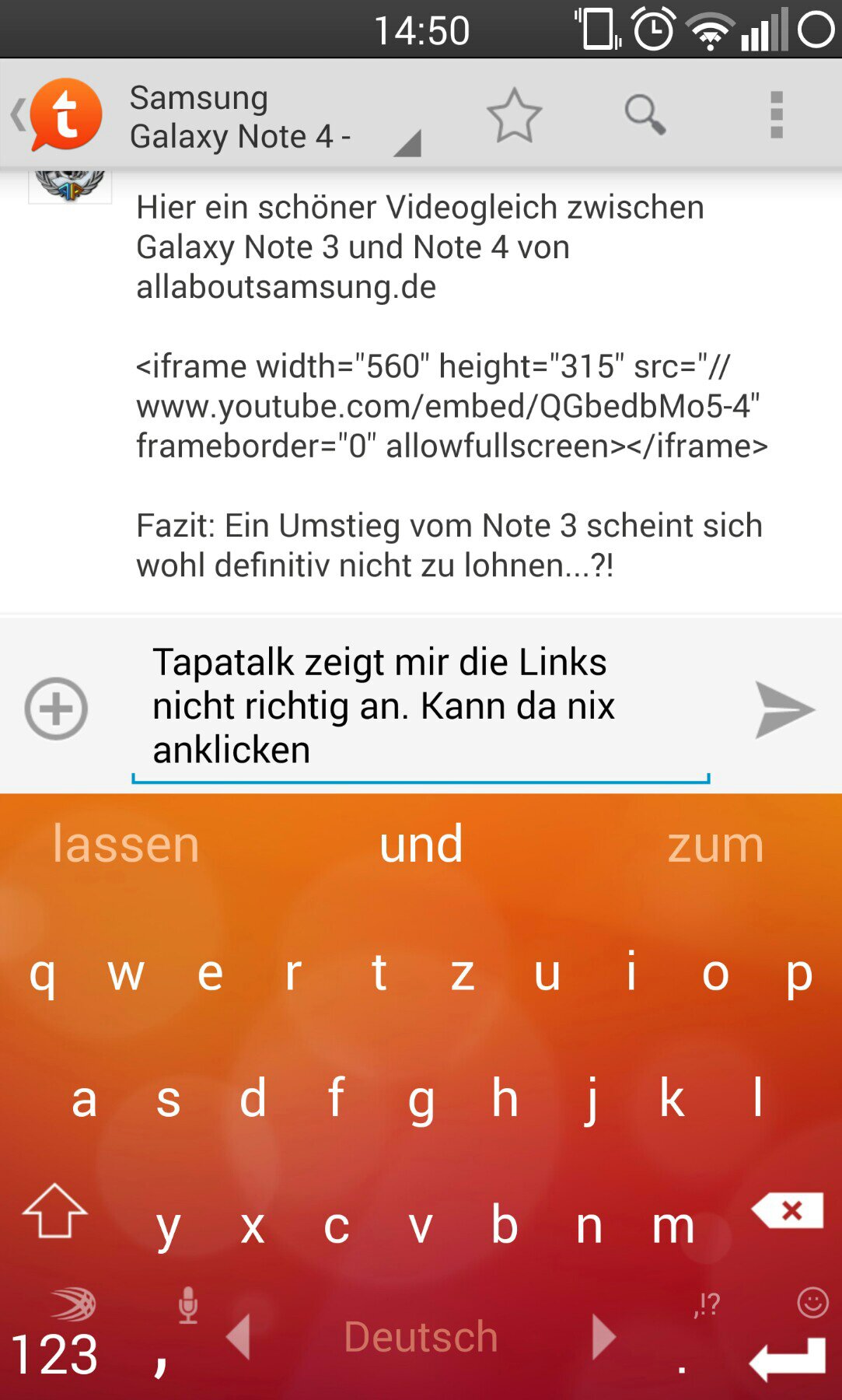Tap the keyboard backspace key

coord(788,1210)
